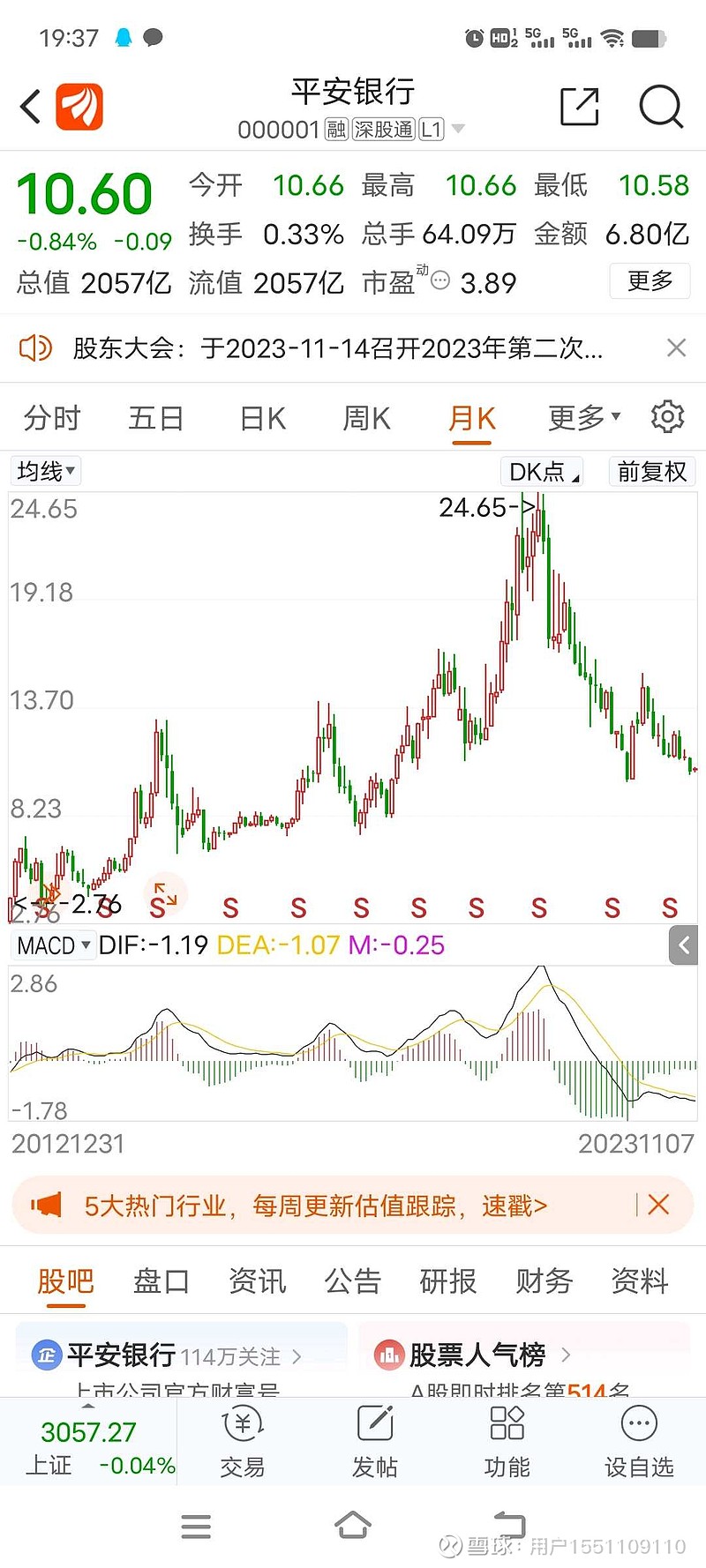Dismiss the shareholder meeting announcement
This screenshot has height=1568, width=706.
pyautogui.click(x=676, y=347)
